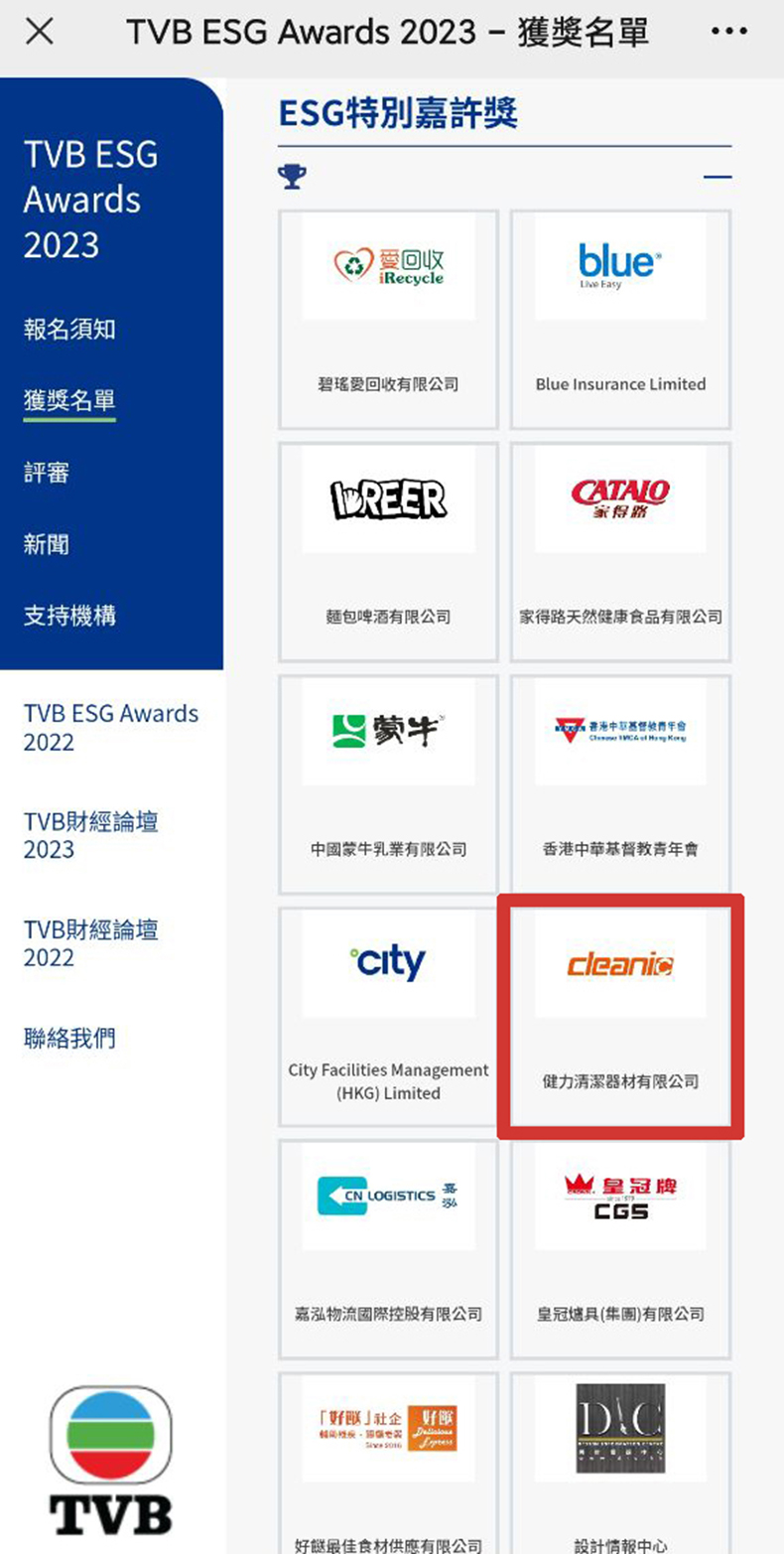Tap the 麵包啤酒有限公司 card
The image size is (784, 1554).
(x=388, y=551)
